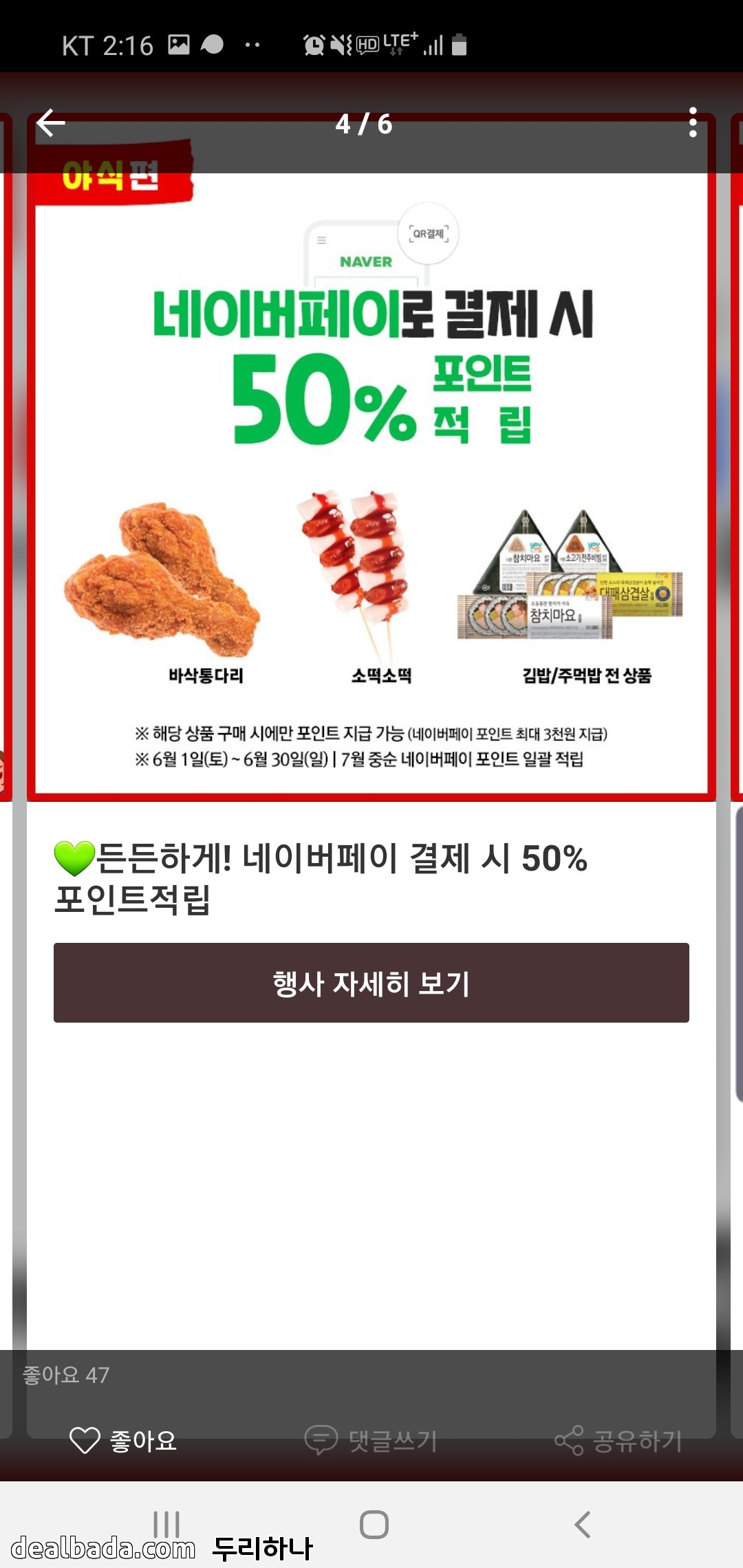Image resolution: width=743 pixels, height=1568 pixels.
Task: Tap the 행사 자세히 보기 button
Action: pyautogui.click(x=371, y=983)
